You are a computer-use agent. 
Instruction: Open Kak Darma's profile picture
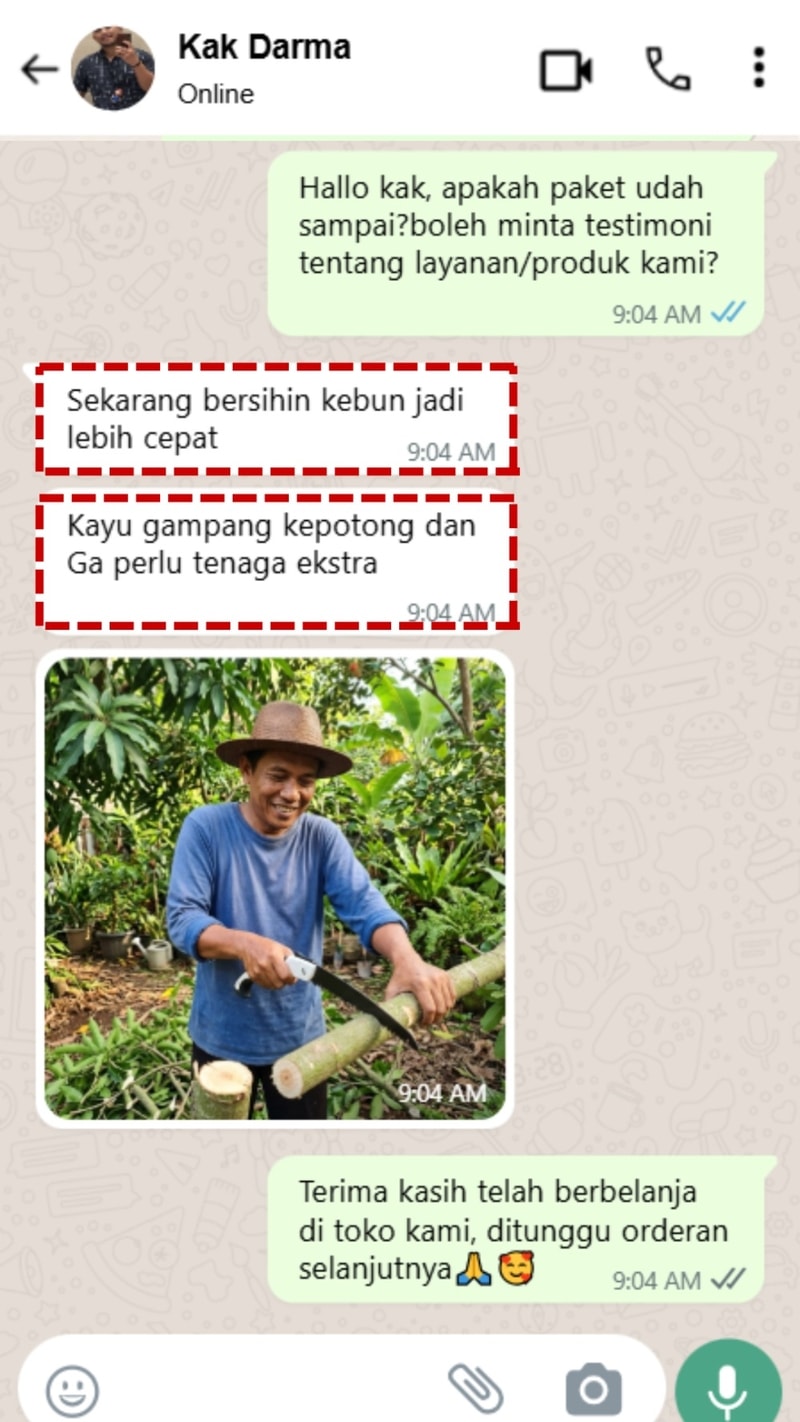point(113,68)
